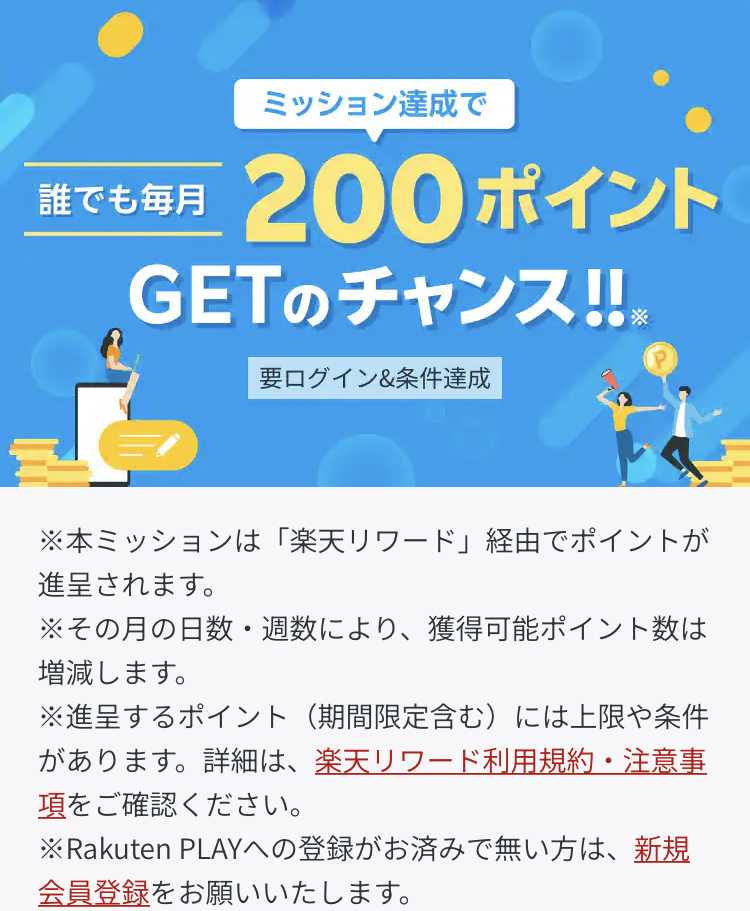Image resolution: width=750 pixels, height=911 pixels.
Task: Open the 新規会員登録 link
Action: click(661, 850)
